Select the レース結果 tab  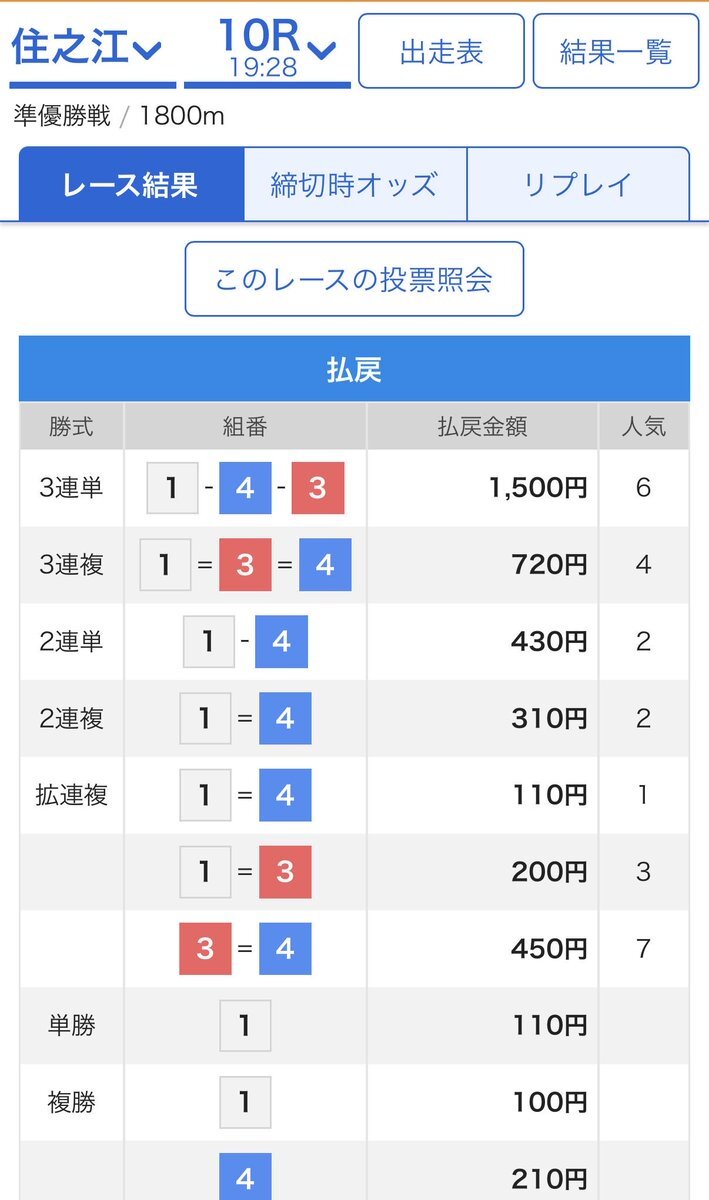tap(131, 184)
